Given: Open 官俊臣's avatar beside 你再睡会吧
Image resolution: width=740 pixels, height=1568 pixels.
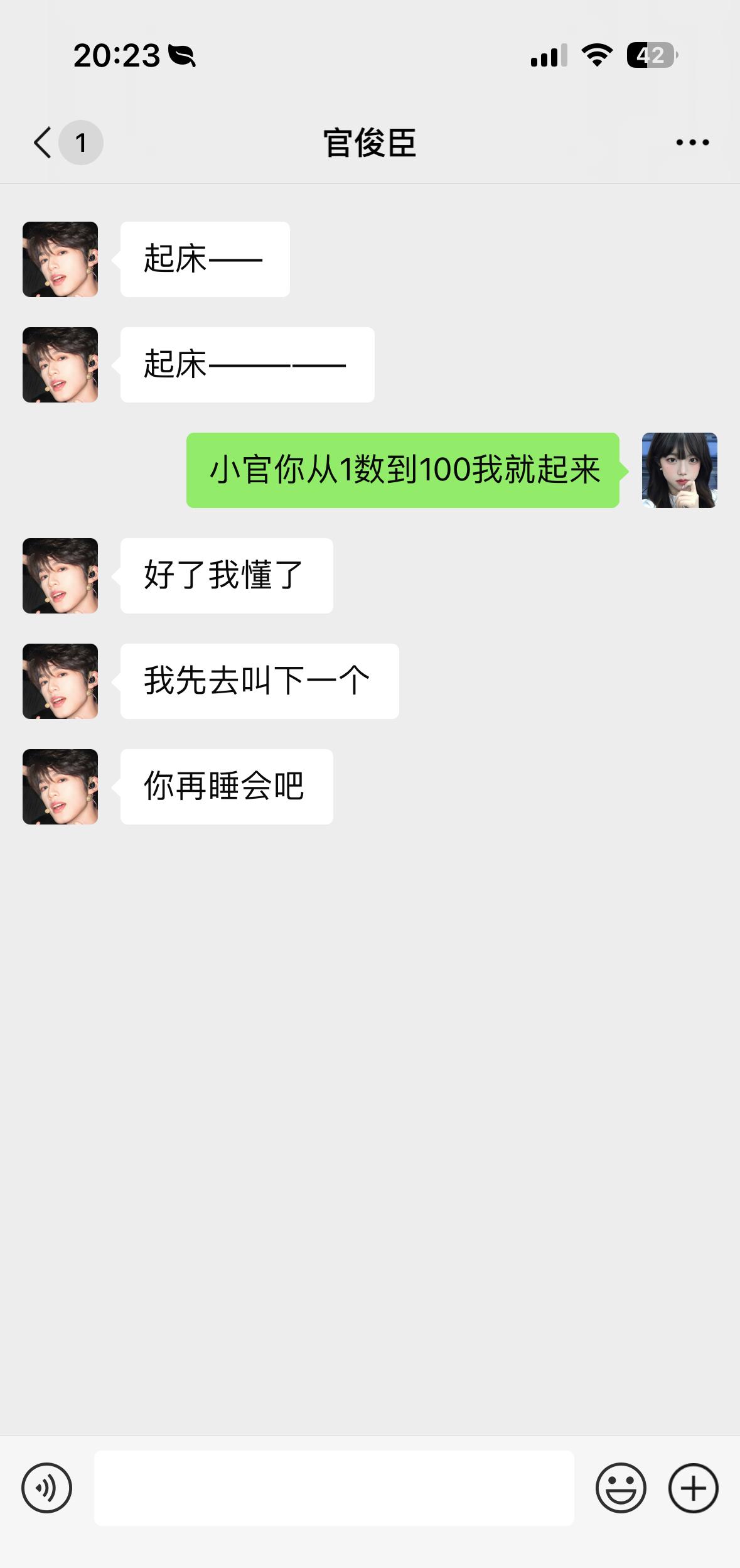Looking at the screenshot, I should tap(60, 786).
